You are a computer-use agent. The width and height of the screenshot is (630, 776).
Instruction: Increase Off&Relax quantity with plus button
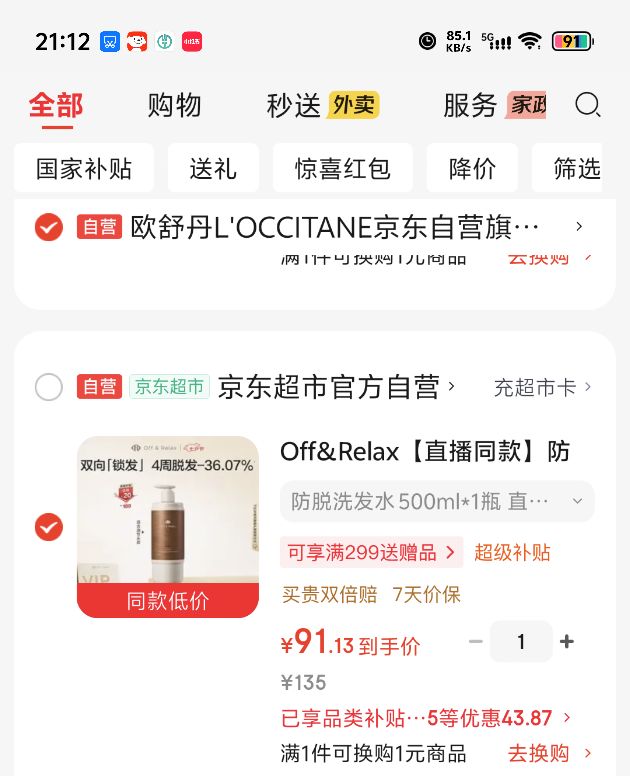tap(567, 642)
